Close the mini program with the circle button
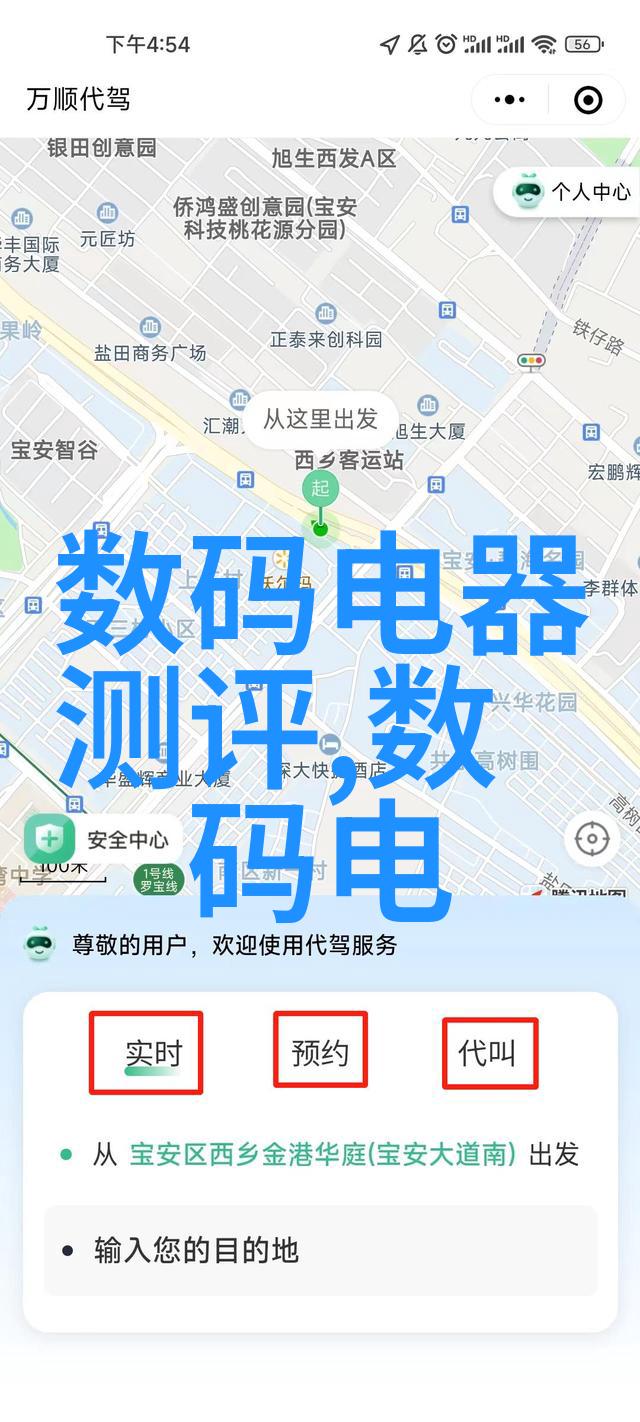The image size is (640, 1422). [x=588, y=99]
